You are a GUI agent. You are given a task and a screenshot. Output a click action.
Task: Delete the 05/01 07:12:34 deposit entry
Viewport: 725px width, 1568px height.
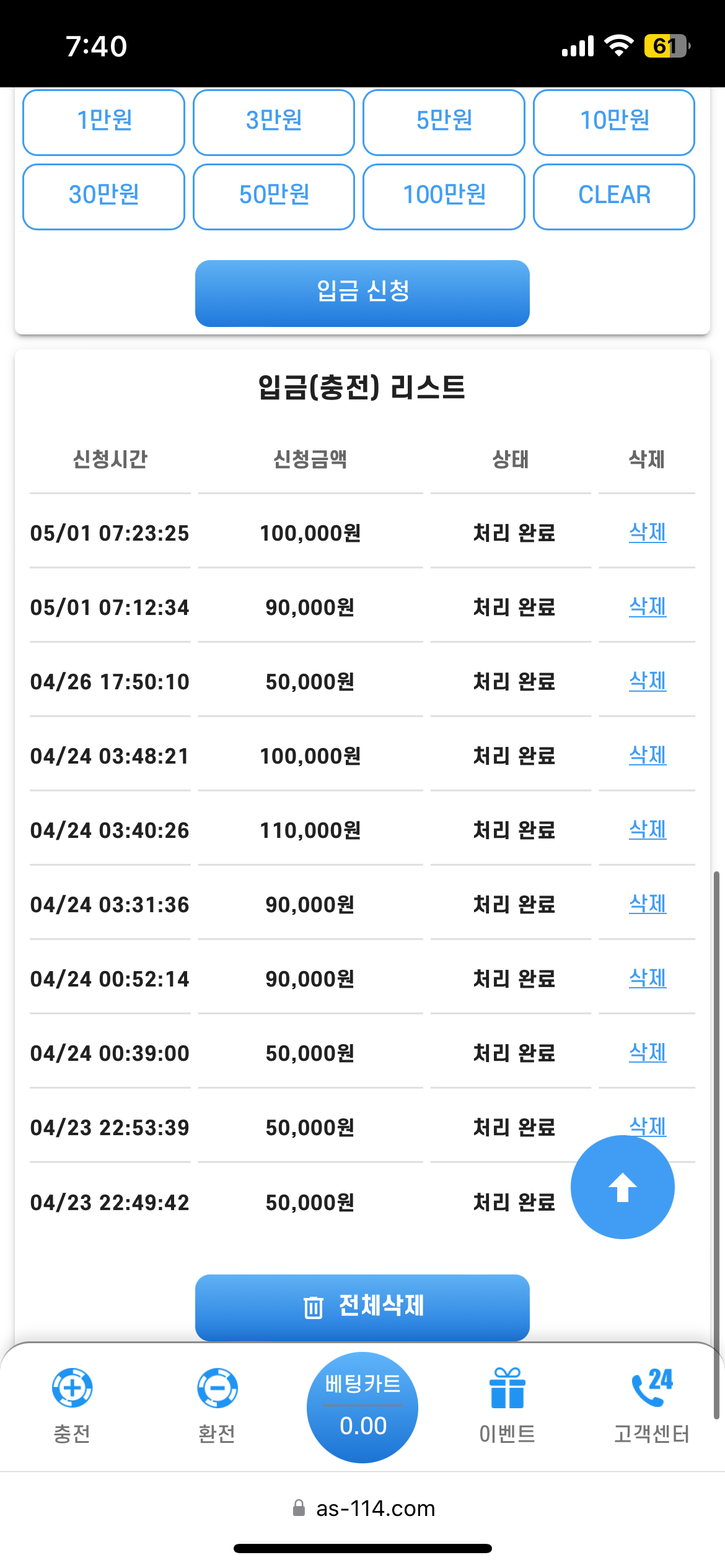point(648,607)
